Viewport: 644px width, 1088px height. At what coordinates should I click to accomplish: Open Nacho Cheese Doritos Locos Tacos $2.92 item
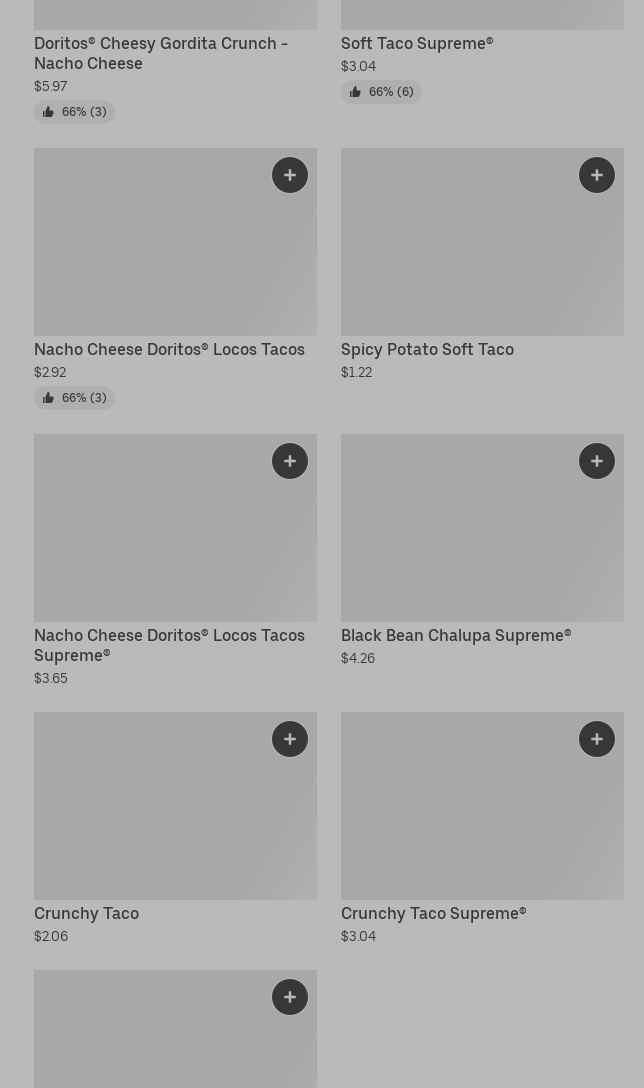[x=169, y=349]
